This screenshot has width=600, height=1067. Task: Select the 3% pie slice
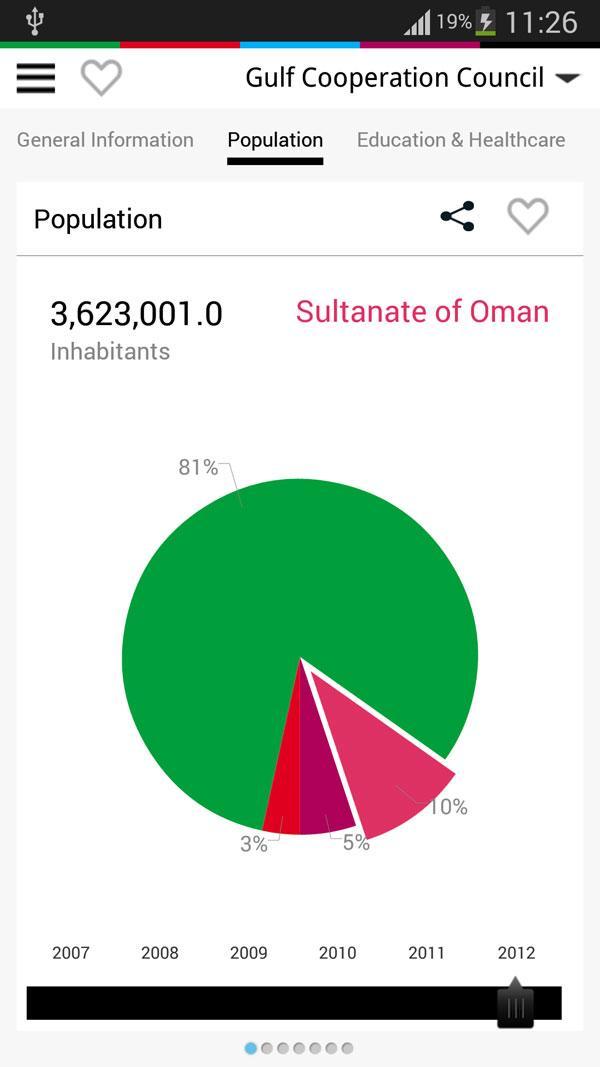tap(284, 800)
